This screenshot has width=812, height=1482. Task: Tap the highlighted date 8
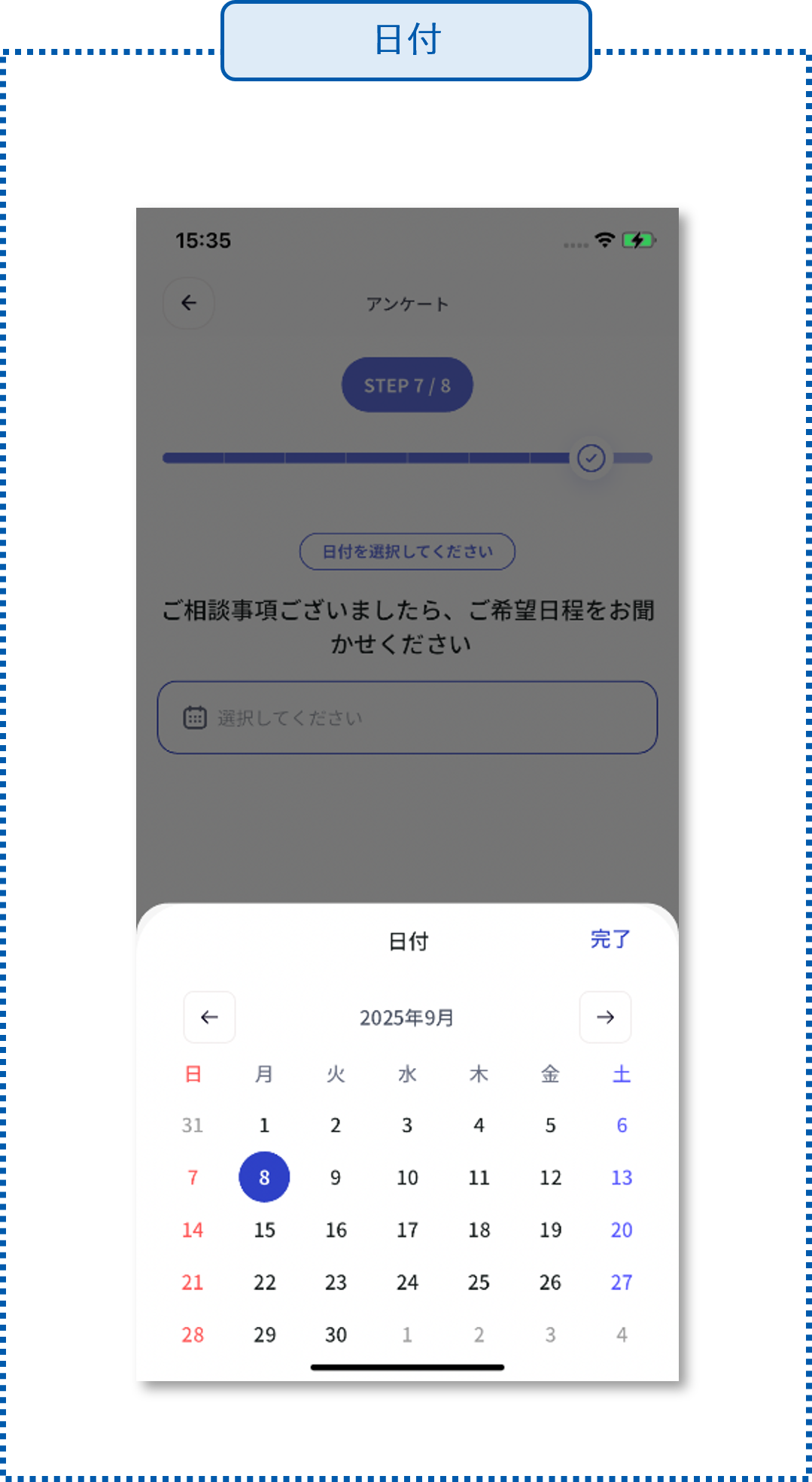coord(264,1178)
